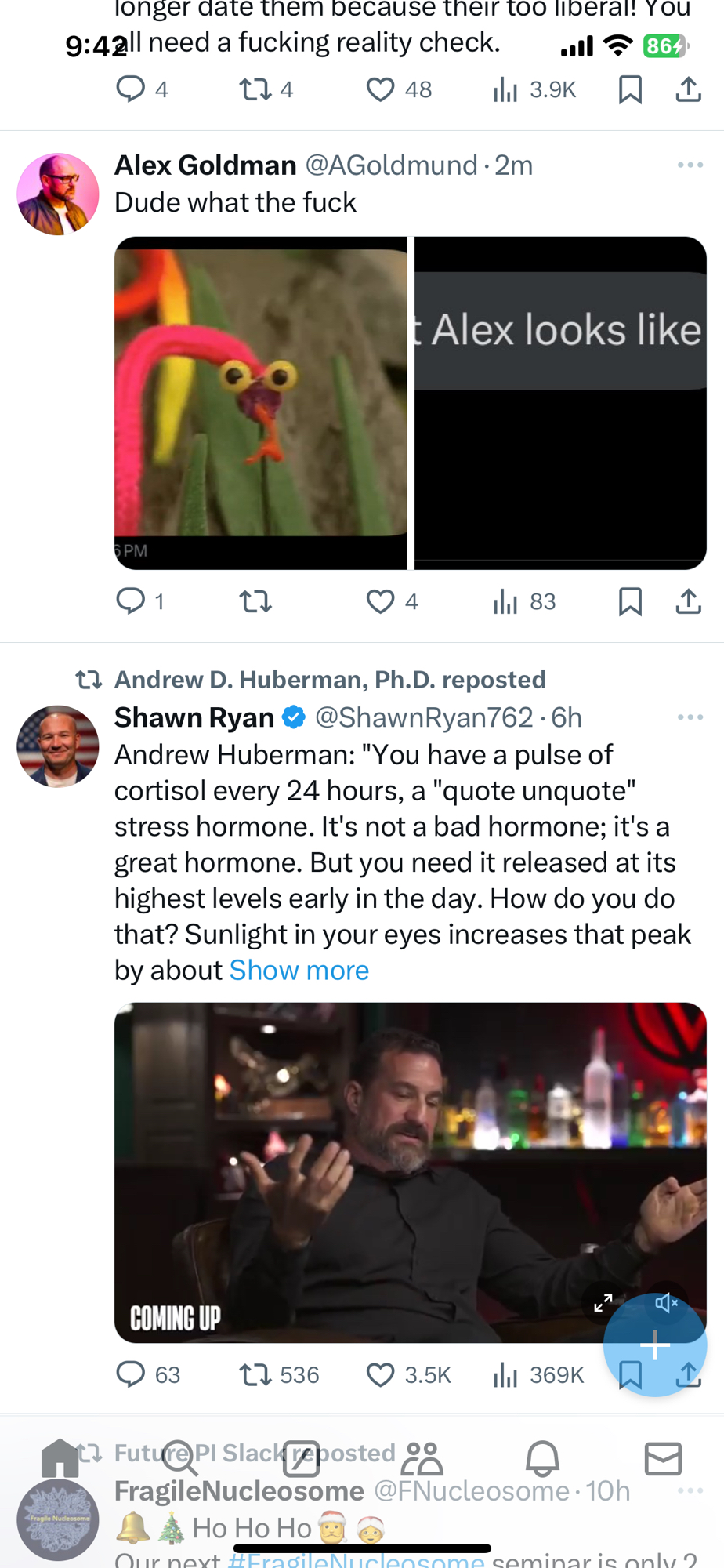Image resolution: width=724 pixels, height=1568 pixels.
Task: Compose a new post with plus button
Action: (655, 1345)
